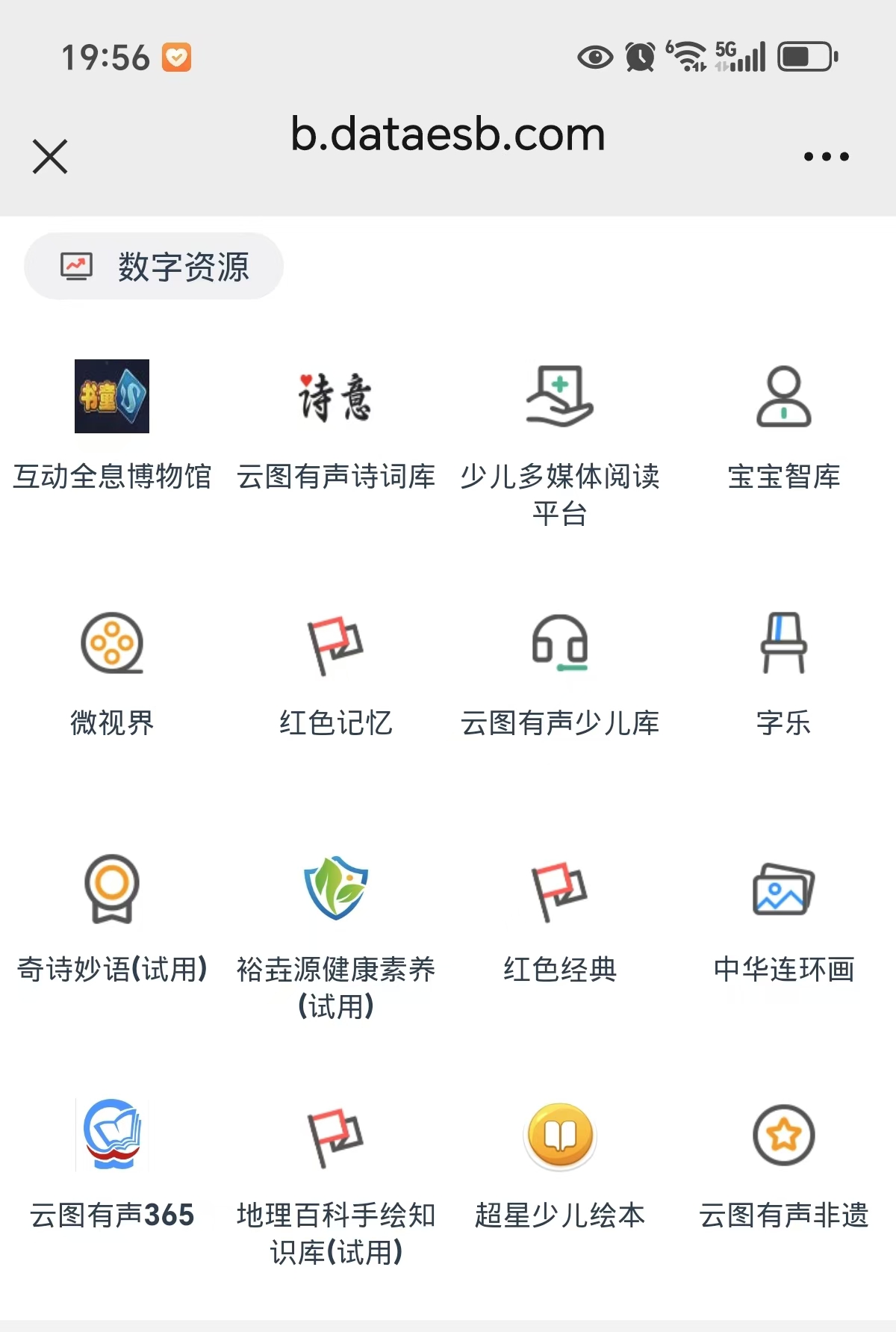The image size is (896, 1332).
Task: Open the three-dot overflow menu
Action: [x=826, y=156]
